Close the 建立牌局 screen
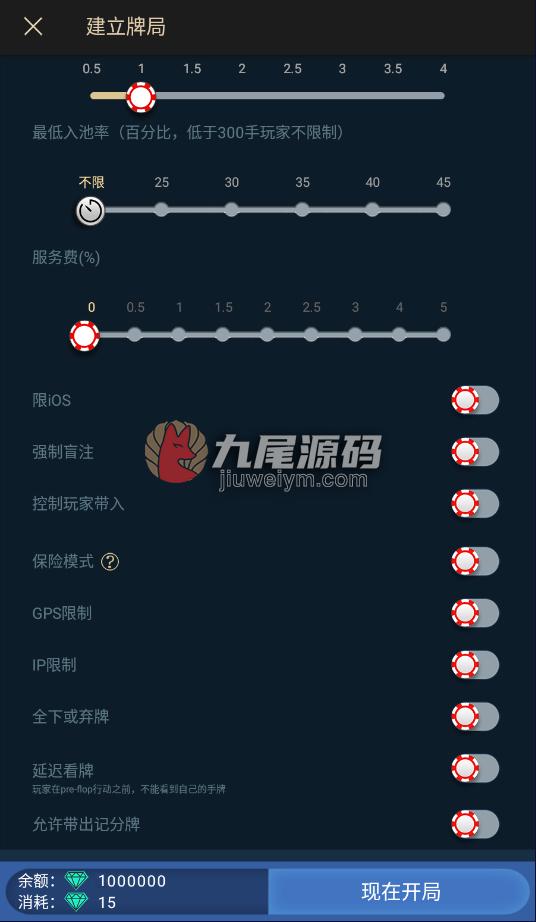Image resolution: width=536 pixels, height=922 pixels. 34,26
